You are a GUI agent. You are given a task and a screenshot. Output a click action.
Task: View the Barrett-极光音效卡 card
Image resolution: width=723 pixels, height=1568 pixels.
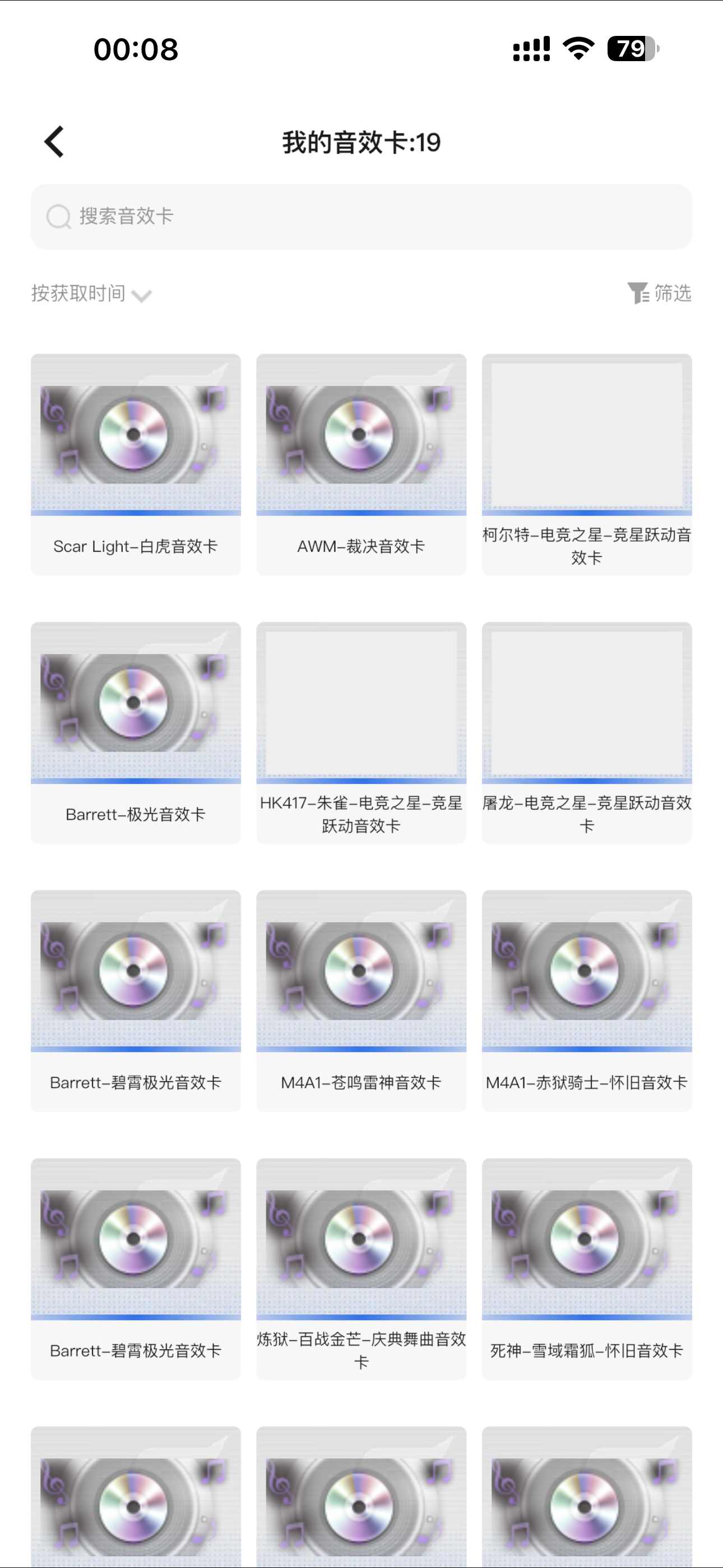[136, 732]
